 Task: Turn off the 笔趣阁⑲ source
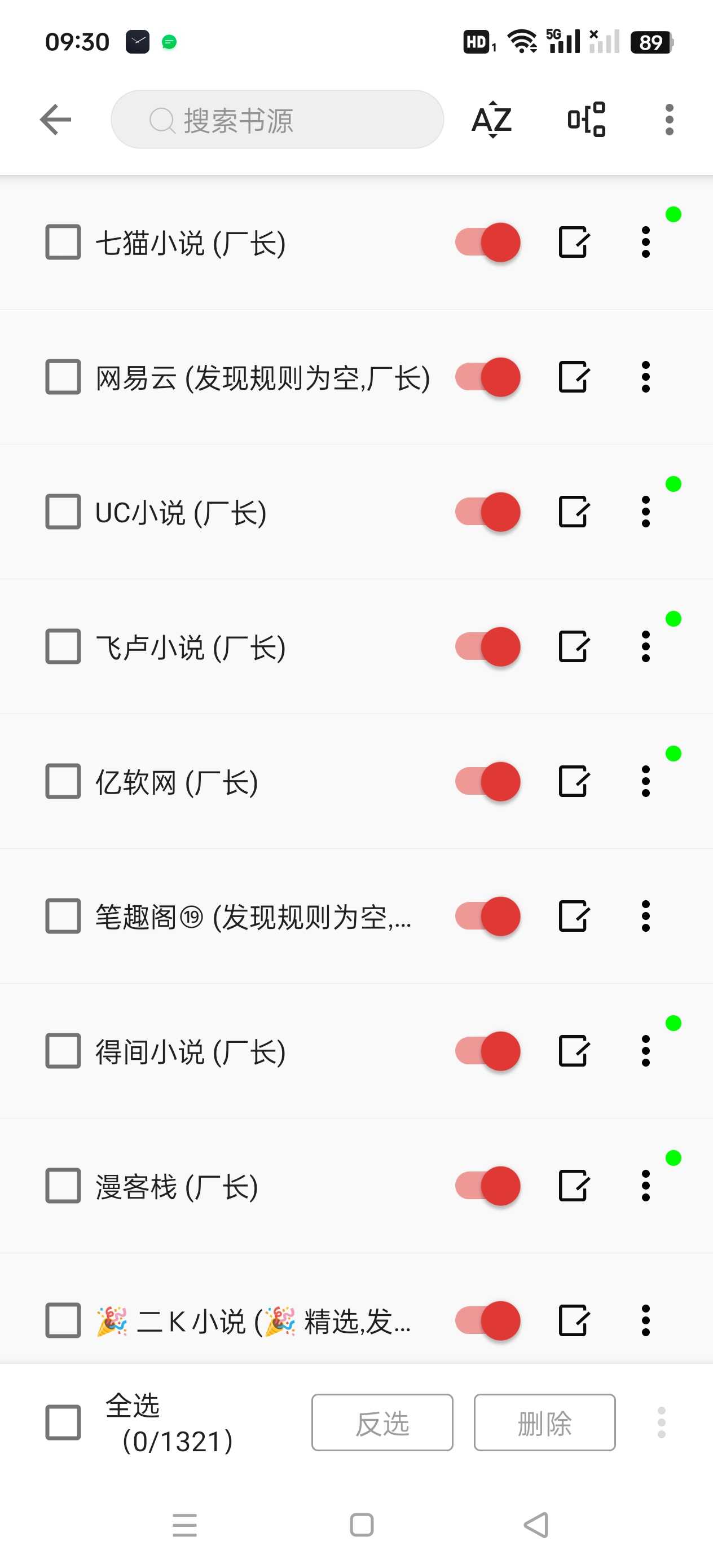[488, 916]
